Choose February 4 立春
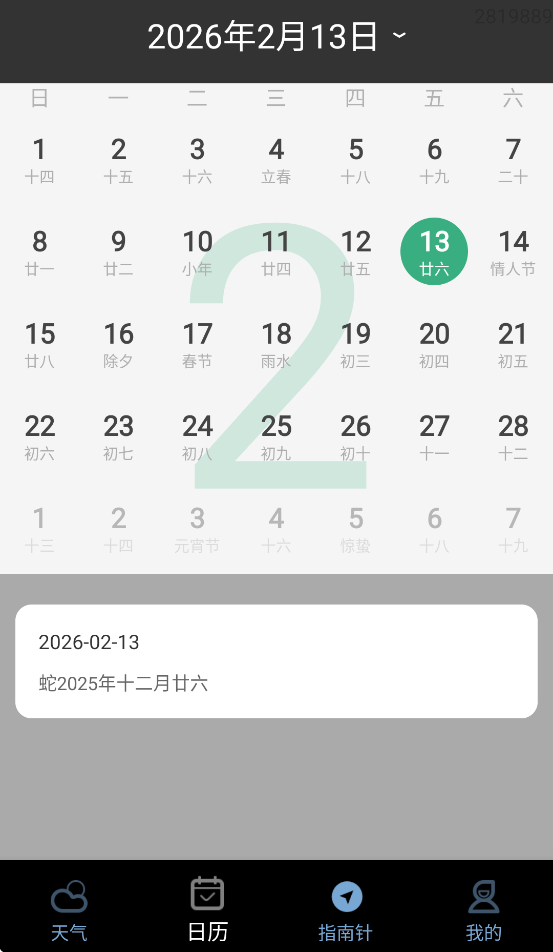The width and height of the screenshot is (553, 952). 276,159
